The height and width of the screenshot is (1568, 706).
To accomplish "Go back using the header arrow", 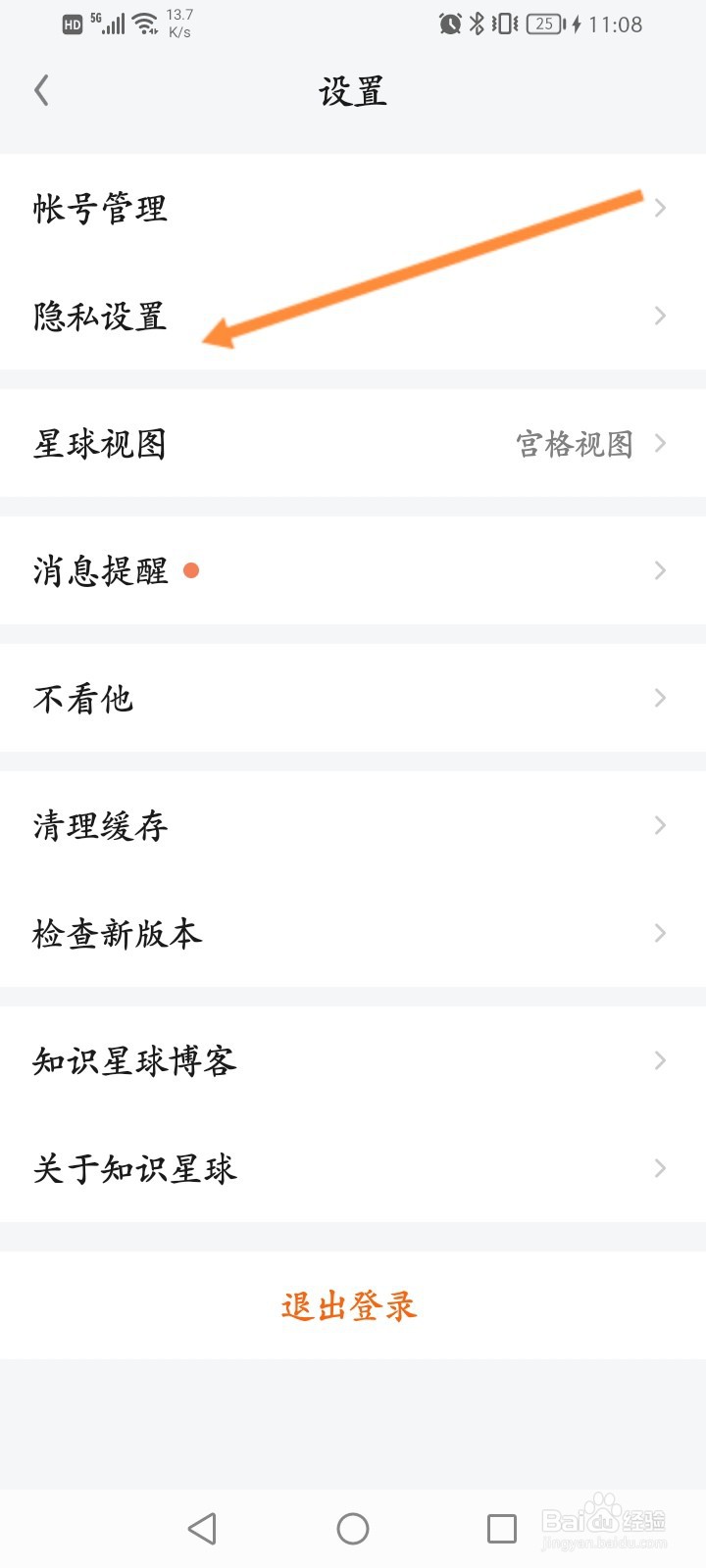I will coord(41,91).
